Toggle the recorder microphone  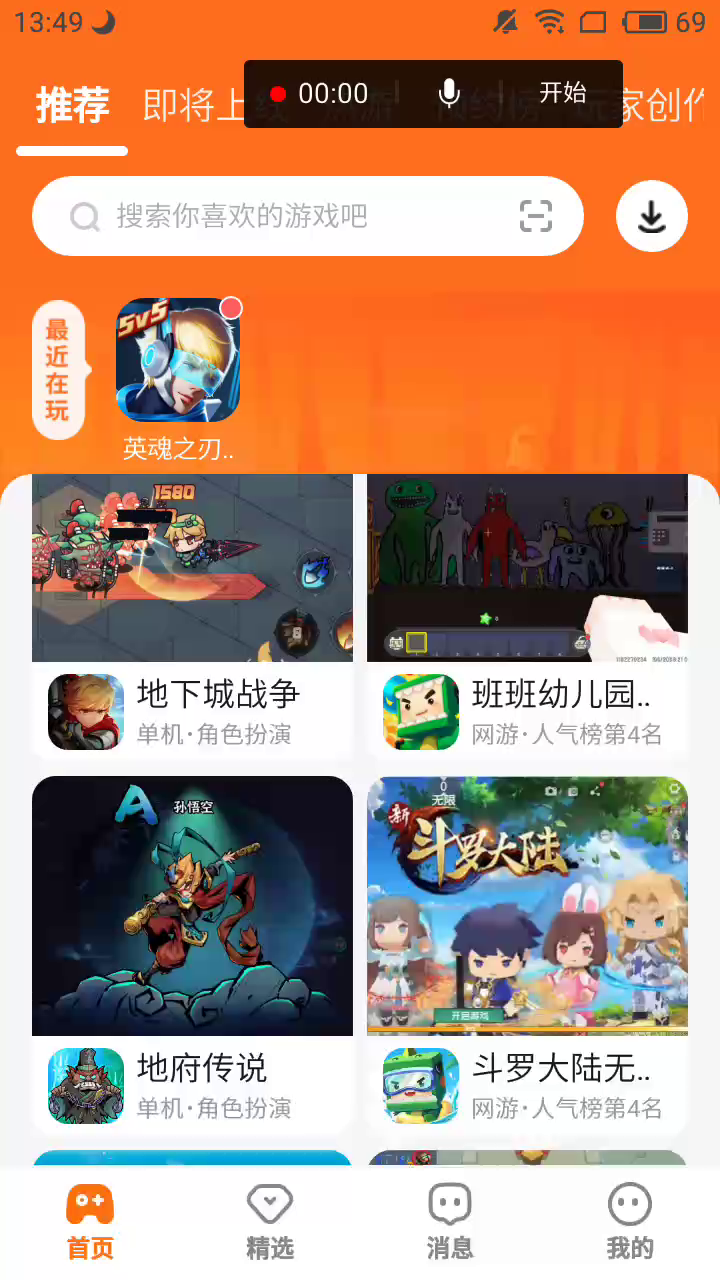449,93
